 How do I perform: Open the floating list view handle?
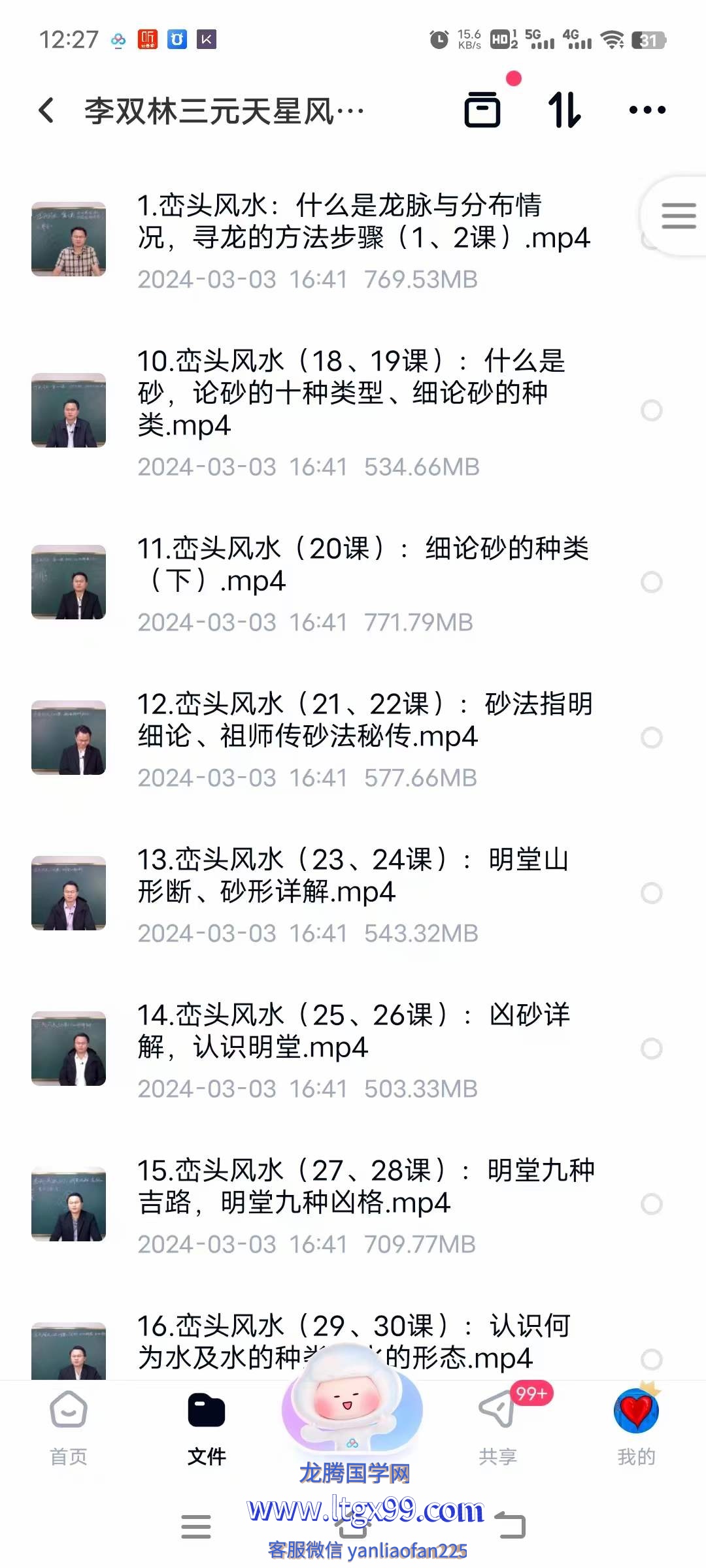[x=678, y=216]
